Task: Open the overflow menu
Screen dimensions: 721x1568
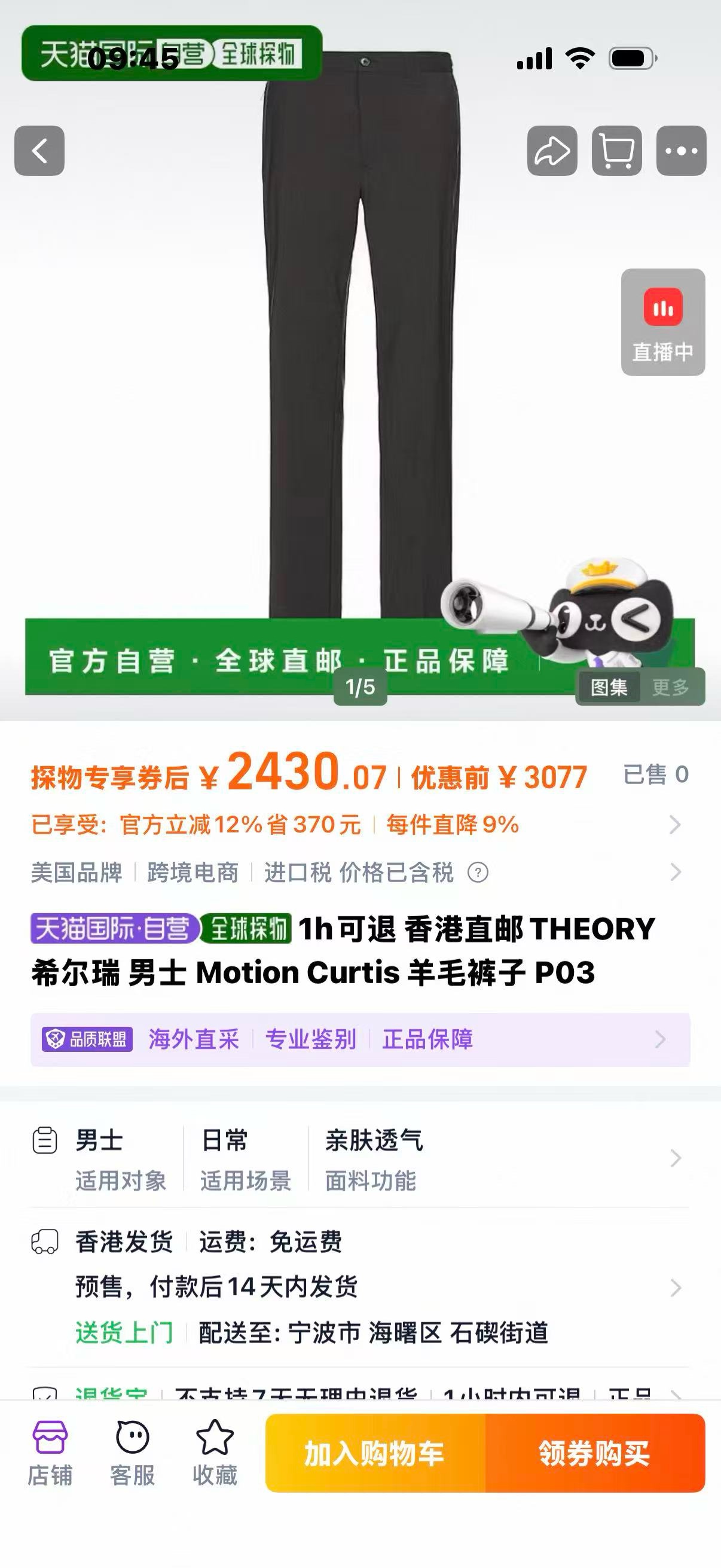Action: [x=681, y=151]
